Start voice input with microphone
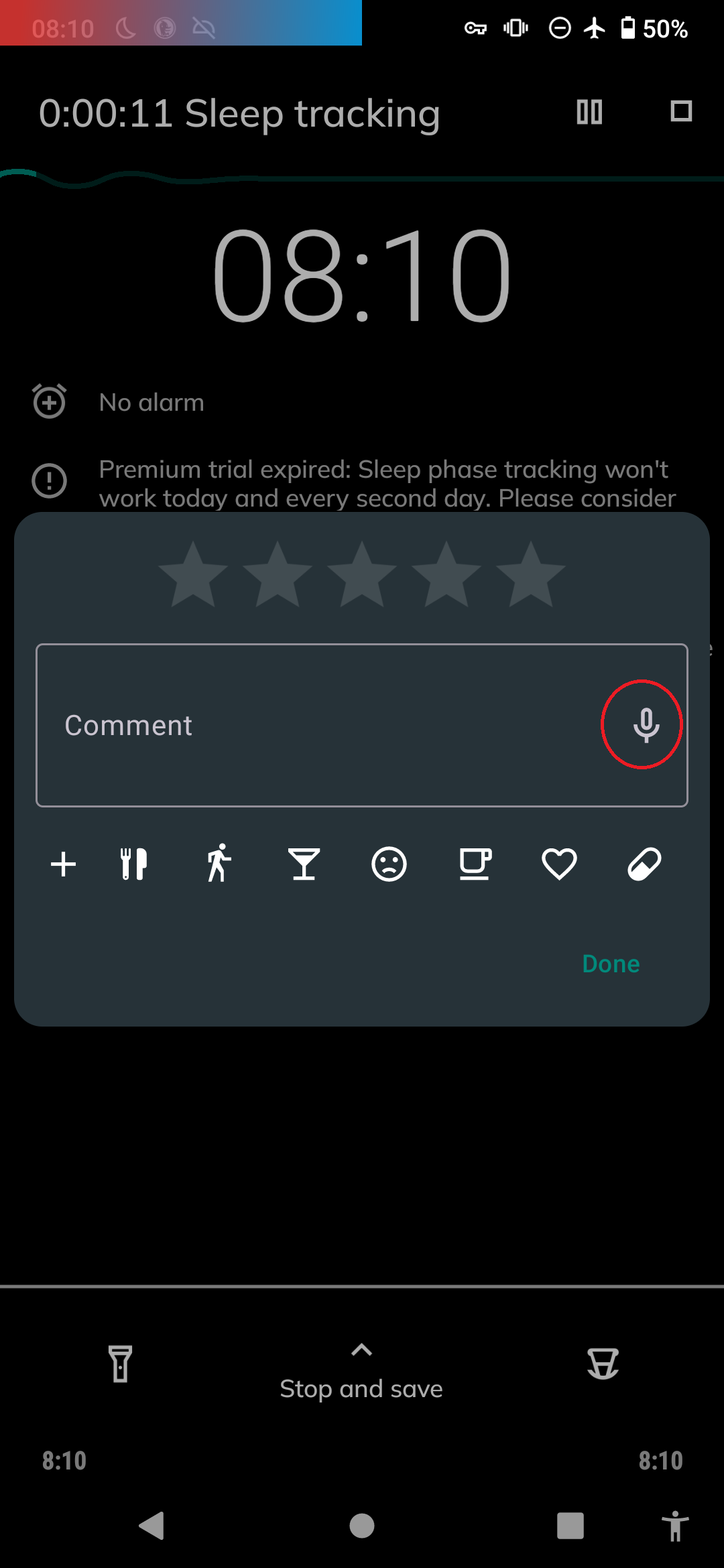The height and width of the screenshot is (1568, 724). click(x=646, y=725)
